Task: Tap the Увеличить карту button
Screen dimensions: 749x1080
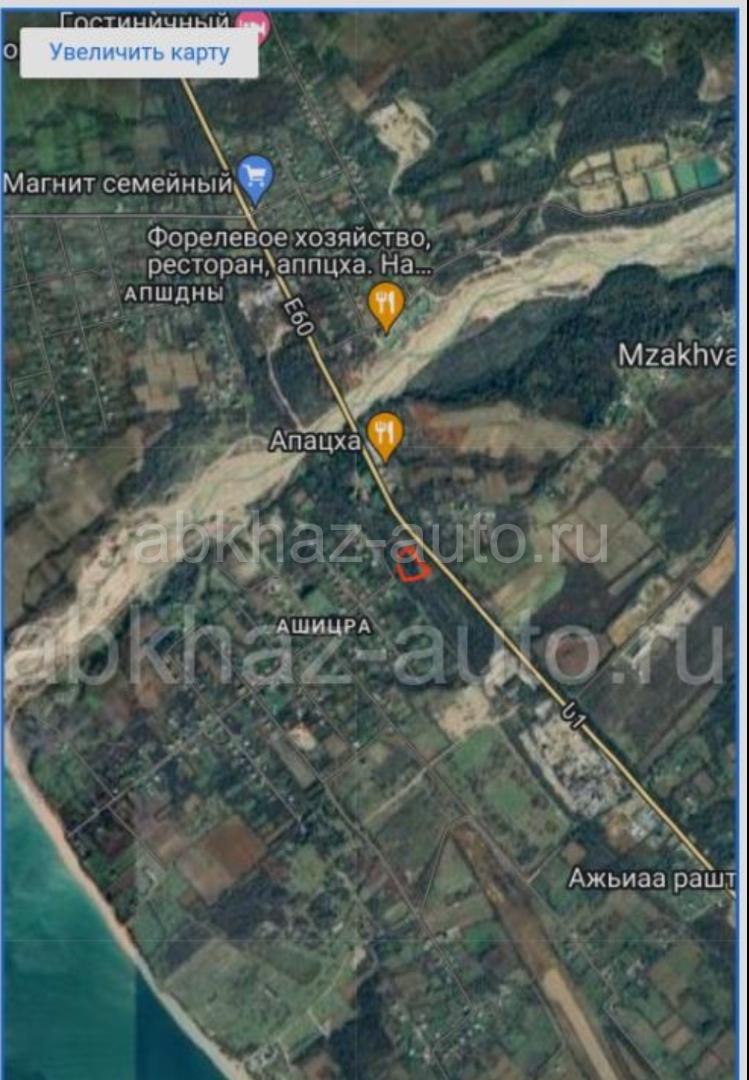Action: coord(139,53)
